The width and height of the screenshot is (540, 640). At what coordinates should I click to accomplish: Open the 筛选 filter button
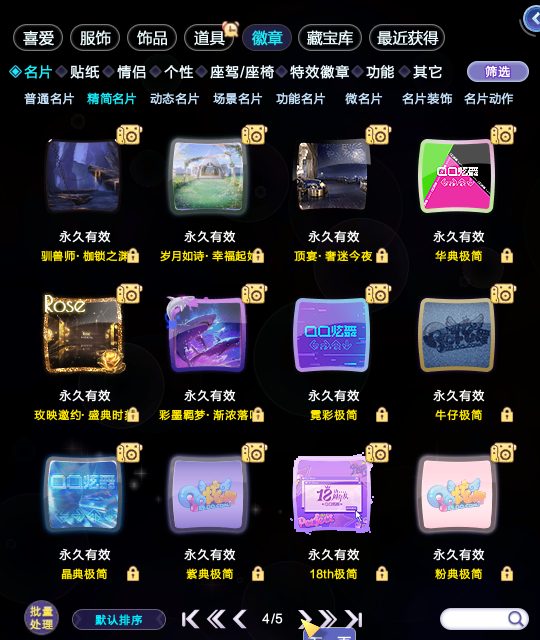click(498, 72)
